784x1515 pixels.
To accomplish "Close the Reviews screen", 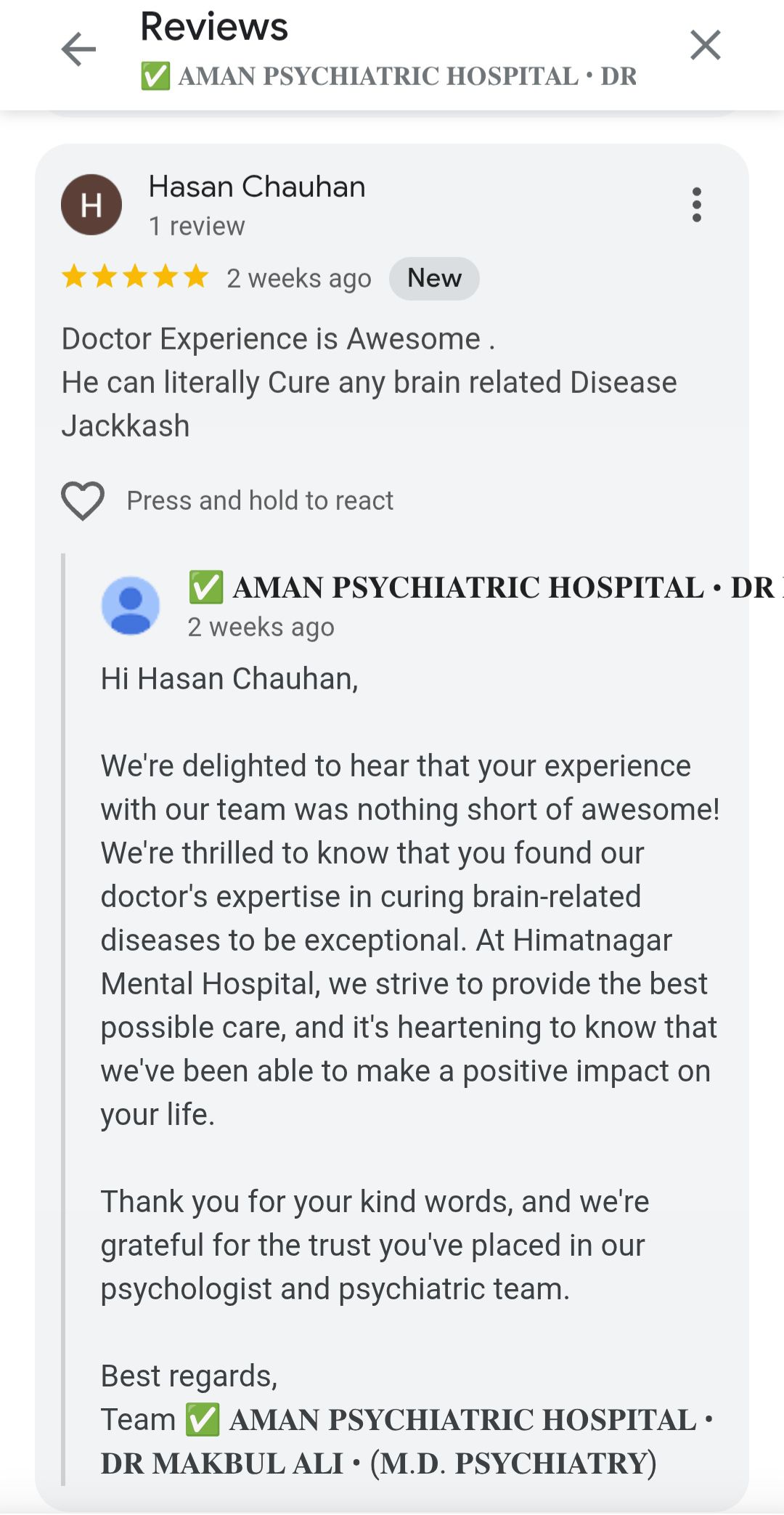I will coord(705,45).
